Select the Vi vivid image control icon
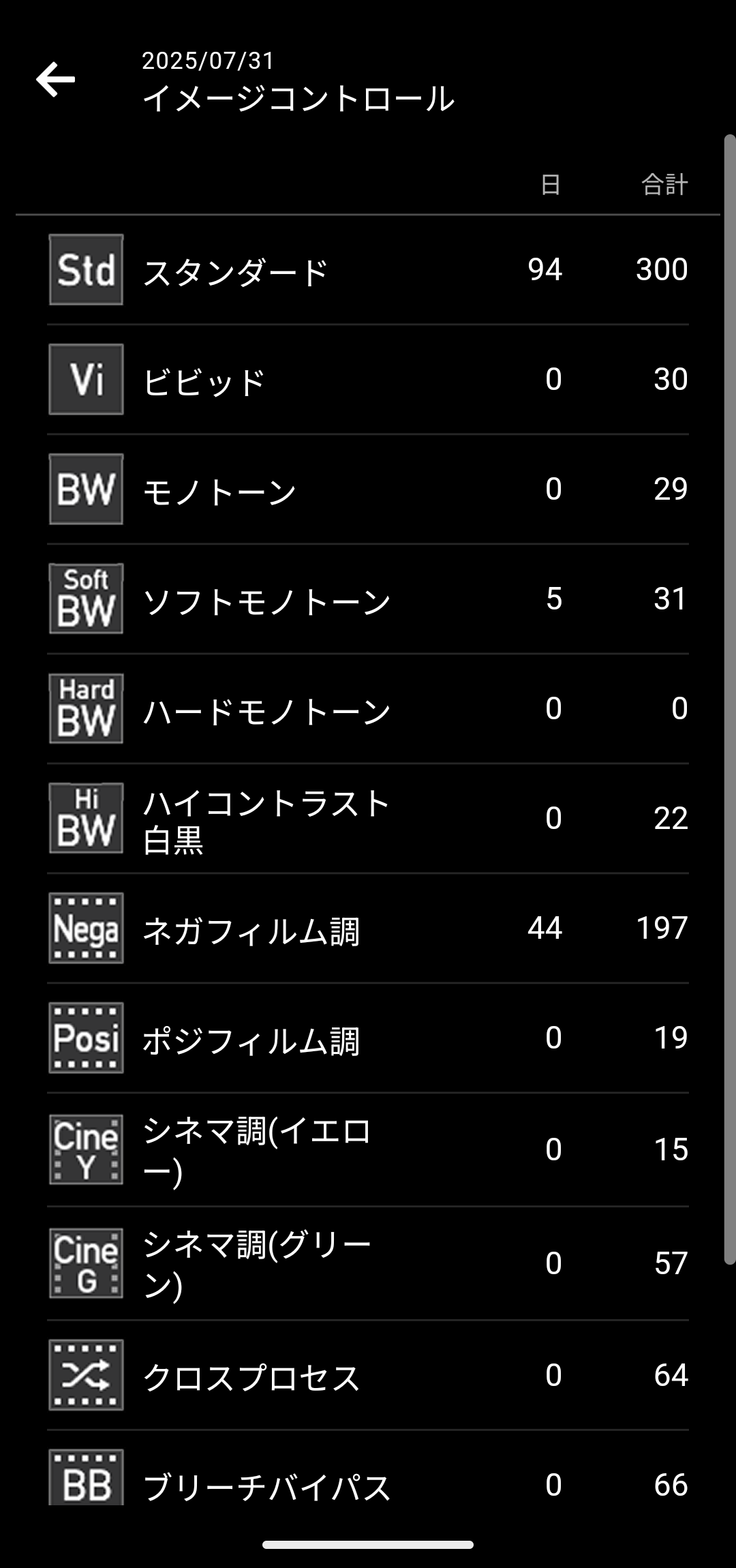The height and width of the screenshot is (1568, 736). coord(86,379)
